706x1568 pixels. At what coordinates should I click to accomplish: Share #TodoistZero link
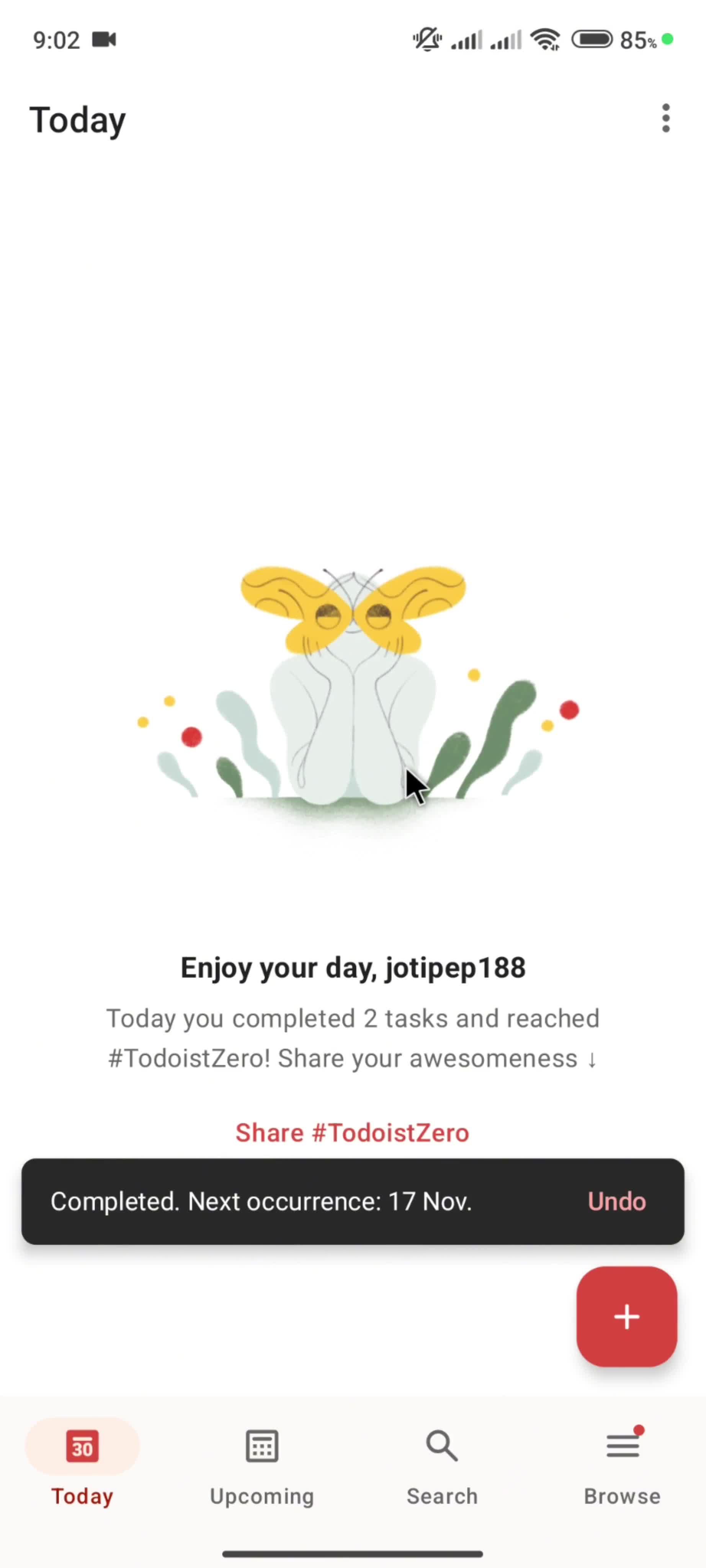pos(352,1133)
